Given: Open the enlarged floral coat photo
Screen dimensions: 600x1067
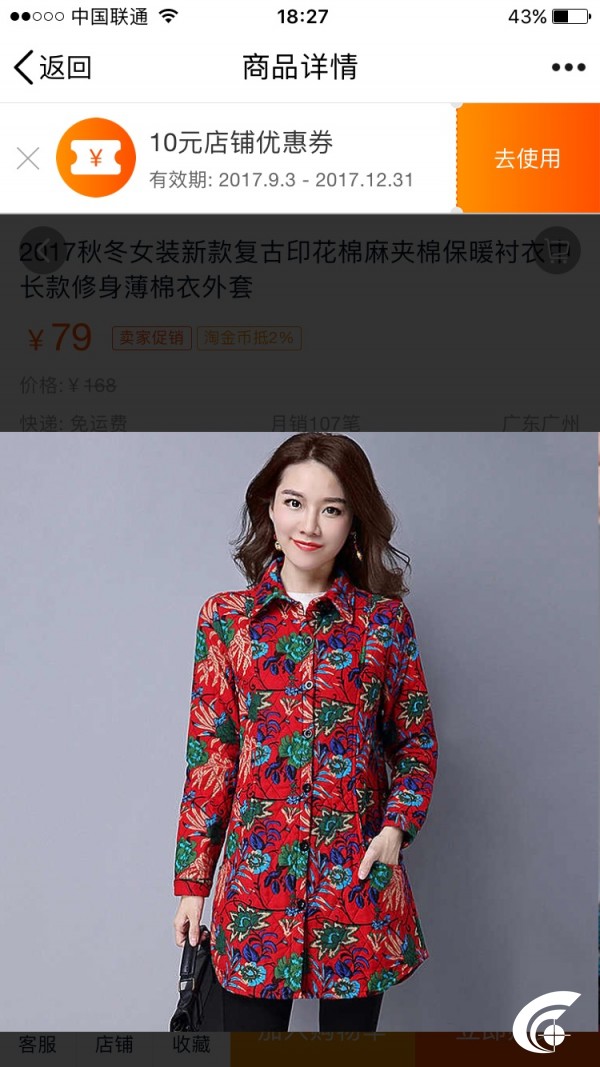Looking at the screenshot, I should 299,732.
